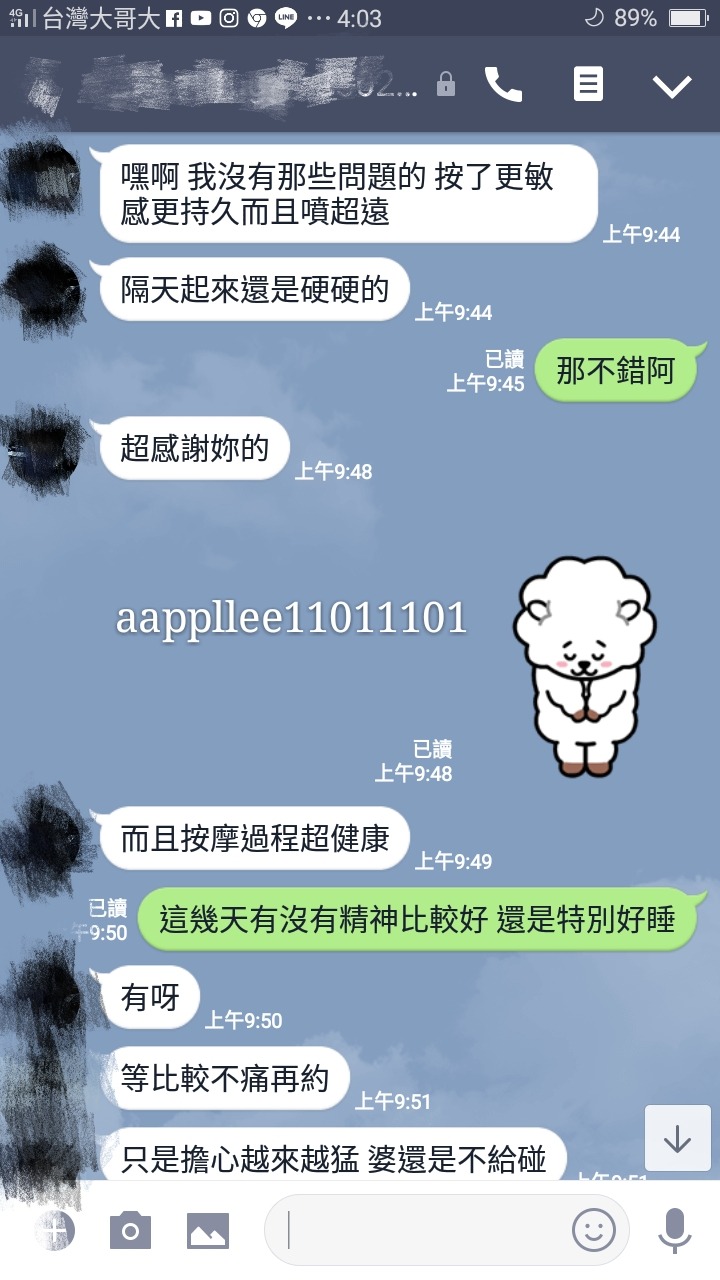The height and width of the screenshot is (1280, 720).
Task: Open the emoji sticker picker
Action: (593, 1230)
